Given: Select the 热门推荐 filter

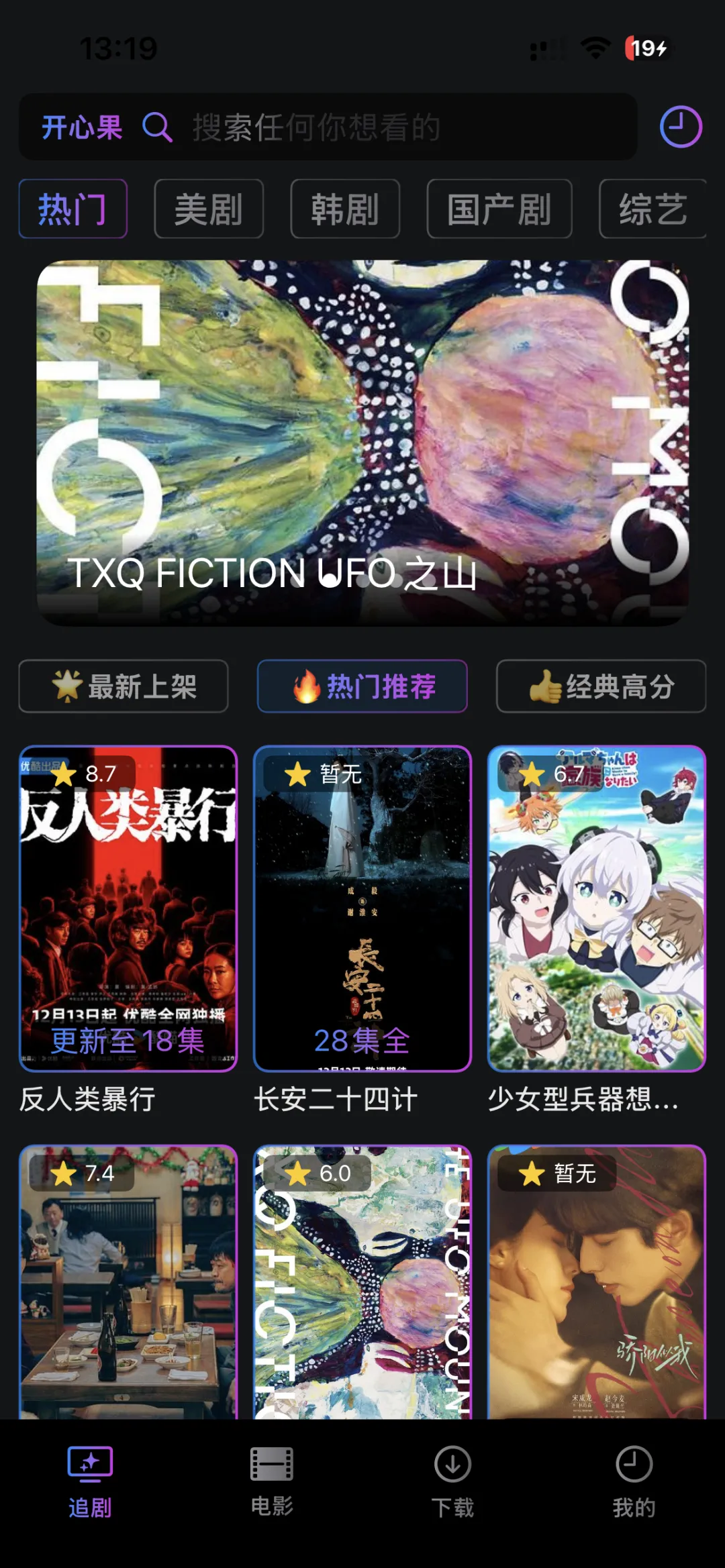Looking at the screenshot, I should pos(362,686).
